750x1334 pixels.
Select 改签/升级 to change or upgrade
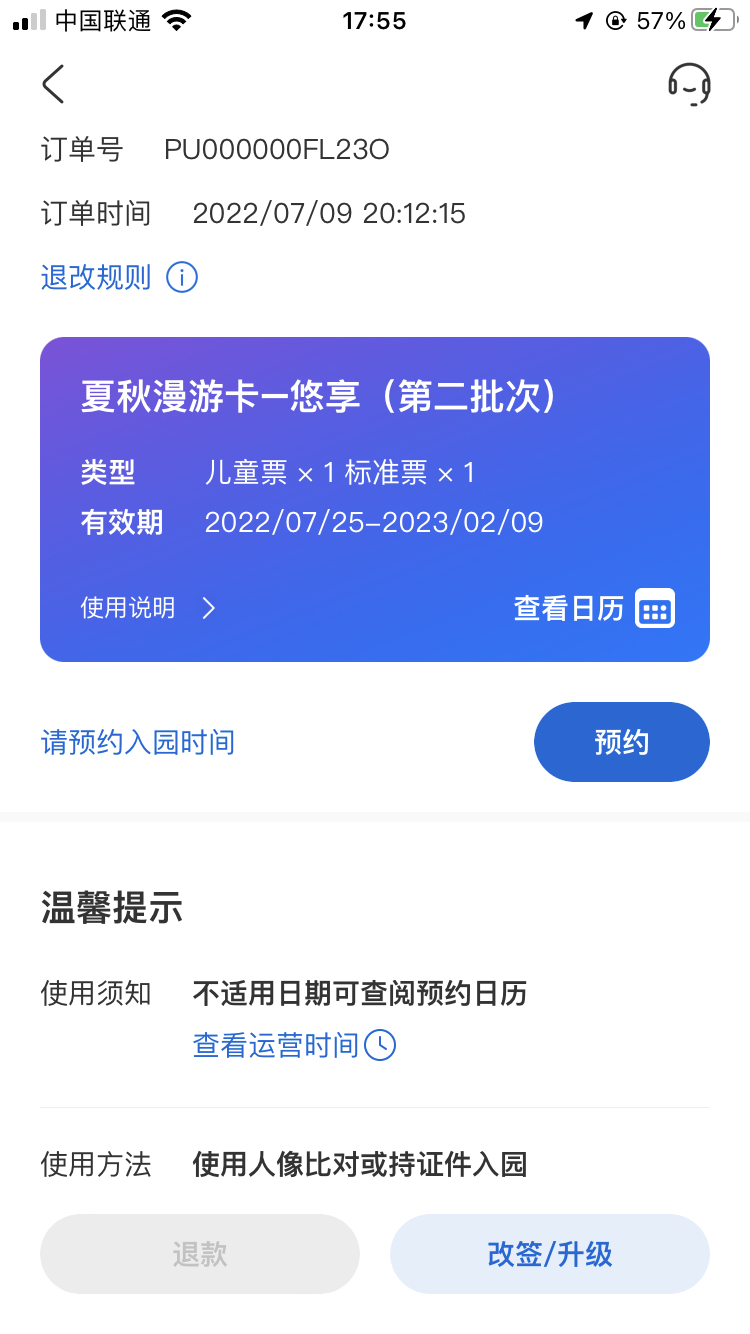coord(549,1254)
